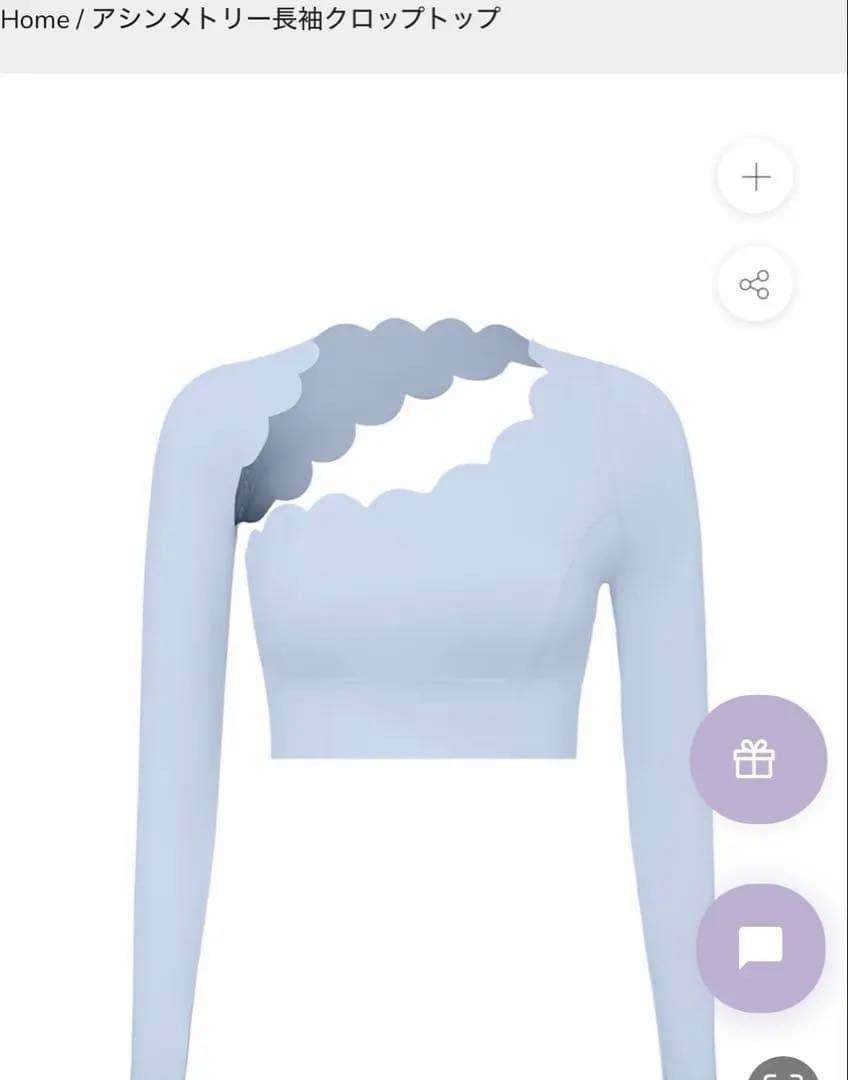Tap the plus icon to zoom the product image
Viewport: 848px width, 1080px height.
tap(755, 177)
